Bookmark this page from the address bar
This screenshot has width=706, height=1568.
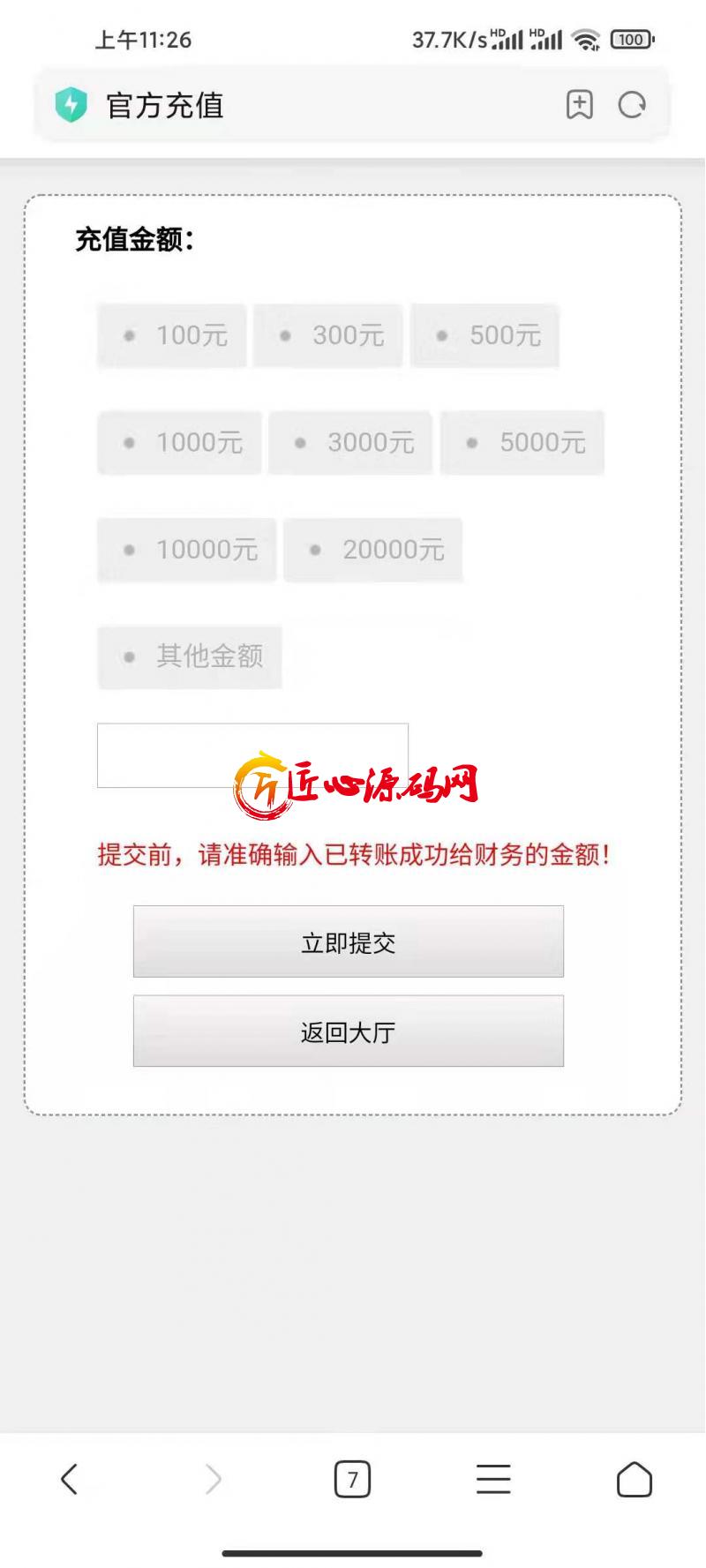579,105
